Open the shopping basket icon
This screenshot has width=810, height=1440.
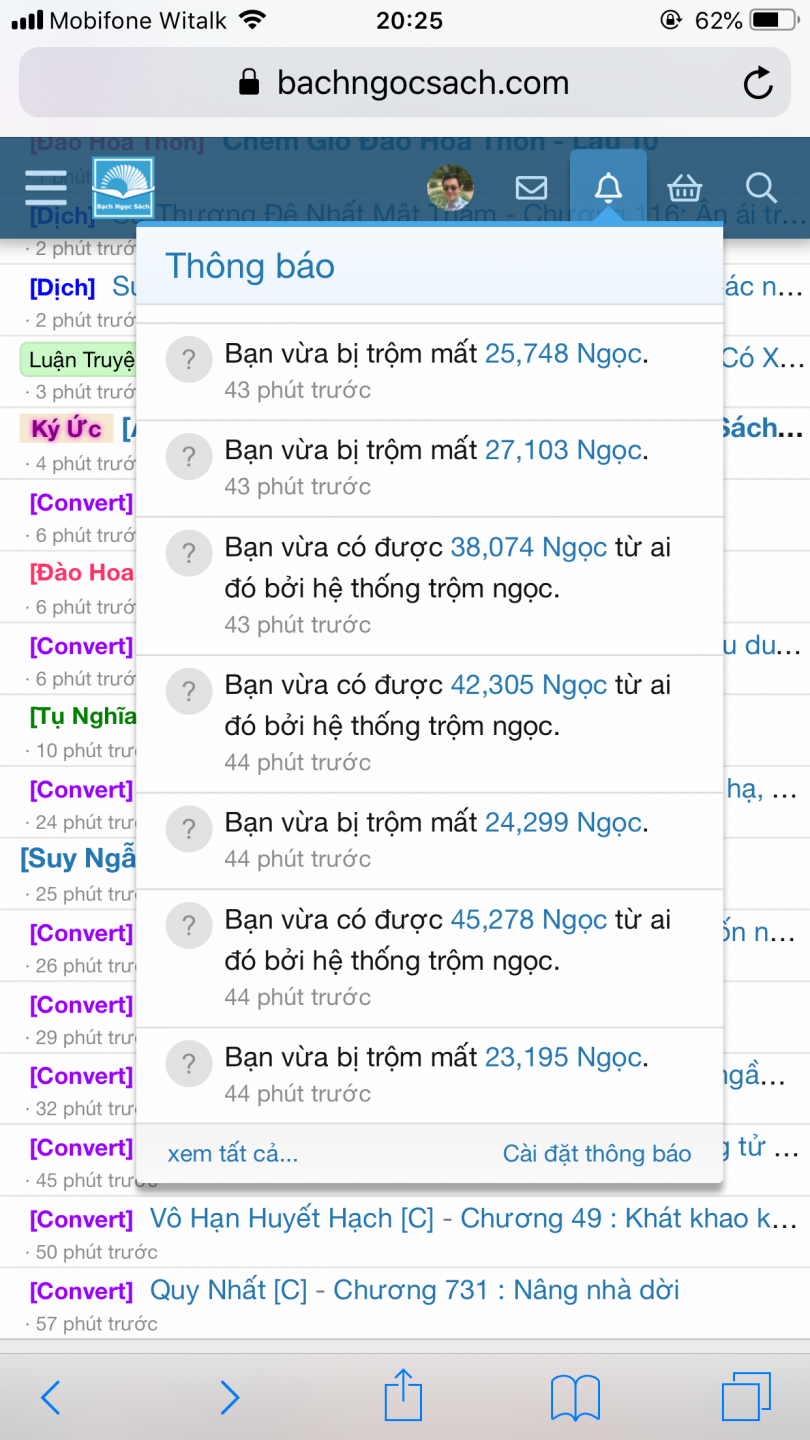[x=685, y=188]
